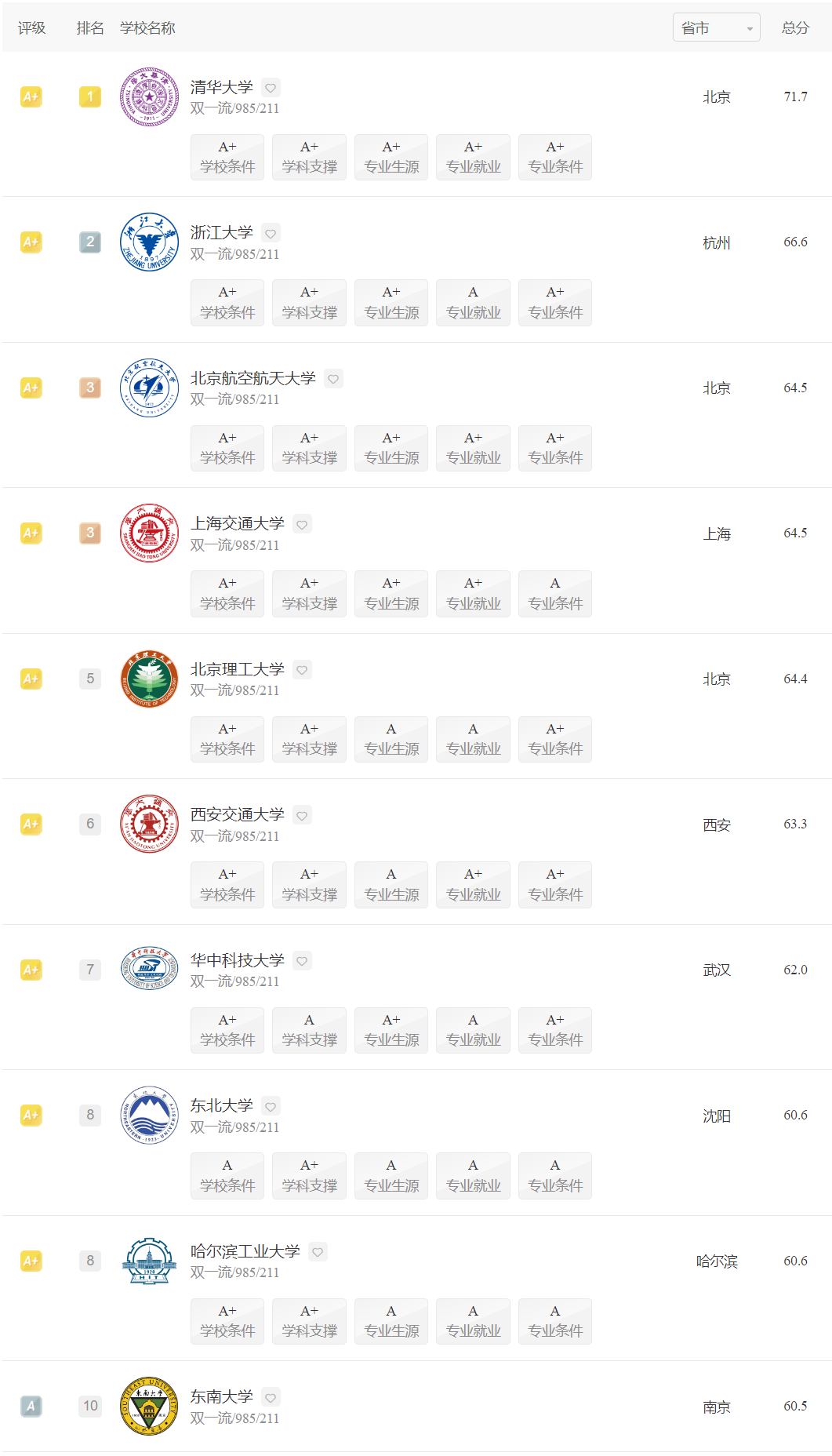Click the Harbin Institute of Technology emblem
Viewport: 832px width, 1456px height.
coord(149,1261)
